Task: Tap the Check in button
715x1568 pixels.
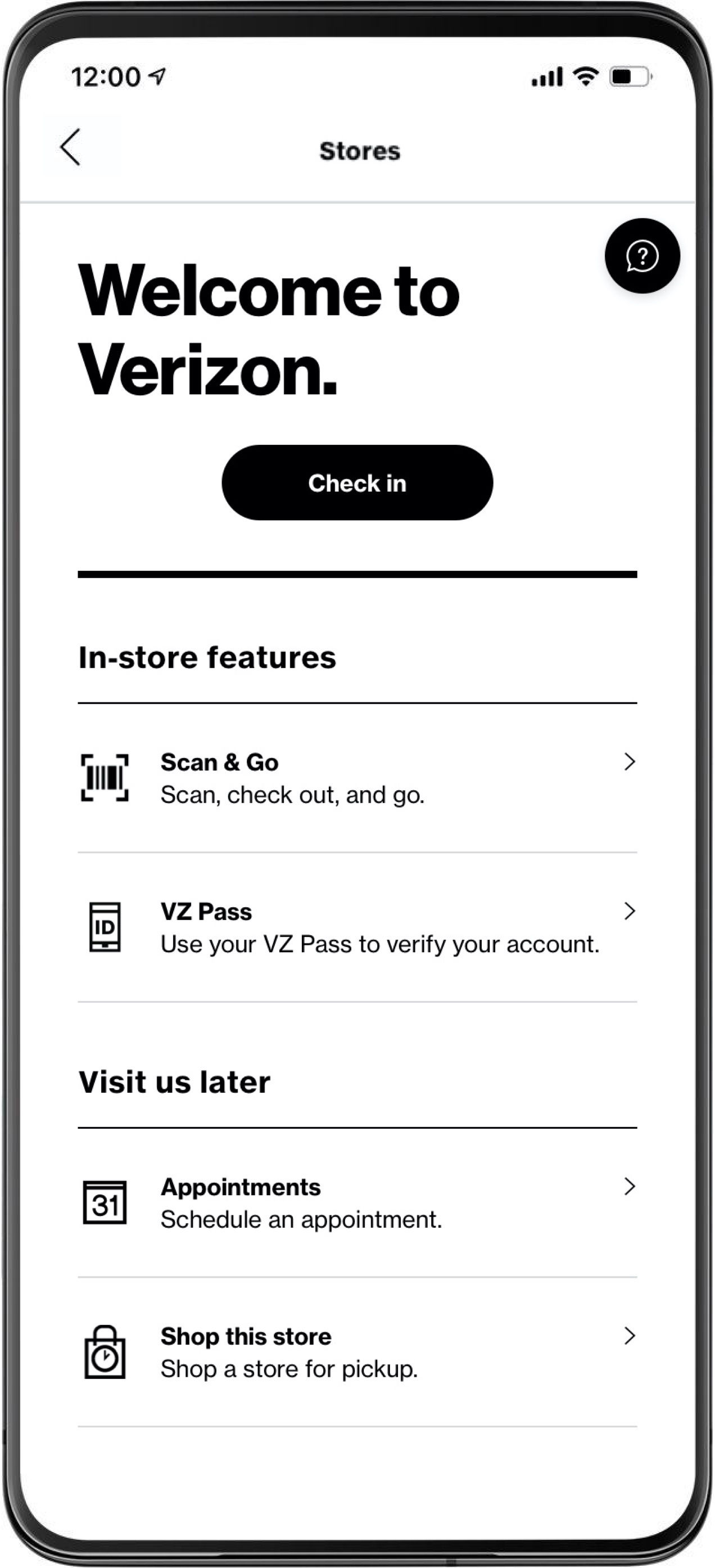Action: click(x=357, y=483)
